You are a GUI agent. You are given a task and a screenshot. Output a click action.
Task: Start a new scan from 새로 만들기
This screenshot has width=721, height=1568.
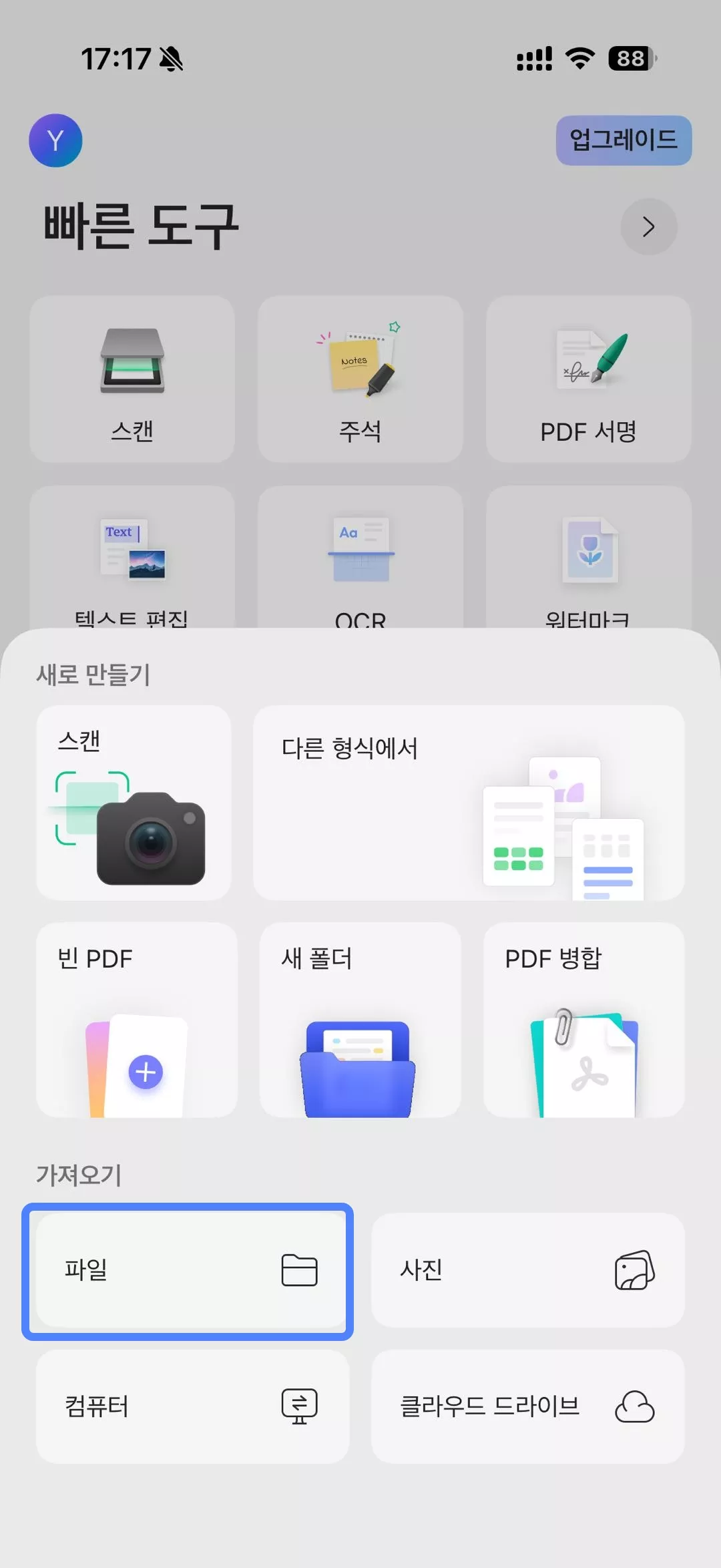[x=134, y=803]
